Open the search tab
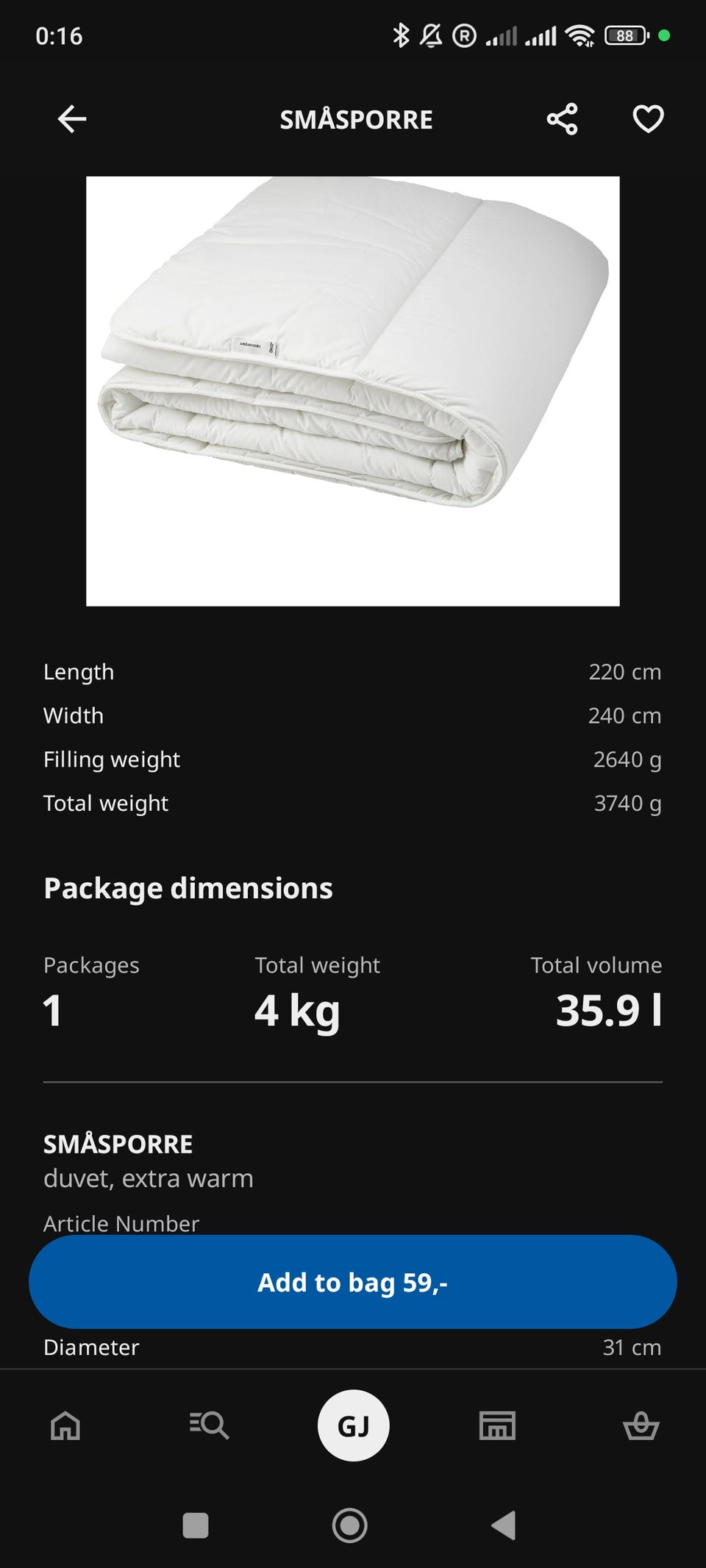The height and width of the screenshot is (1568, 706). 209,1426
